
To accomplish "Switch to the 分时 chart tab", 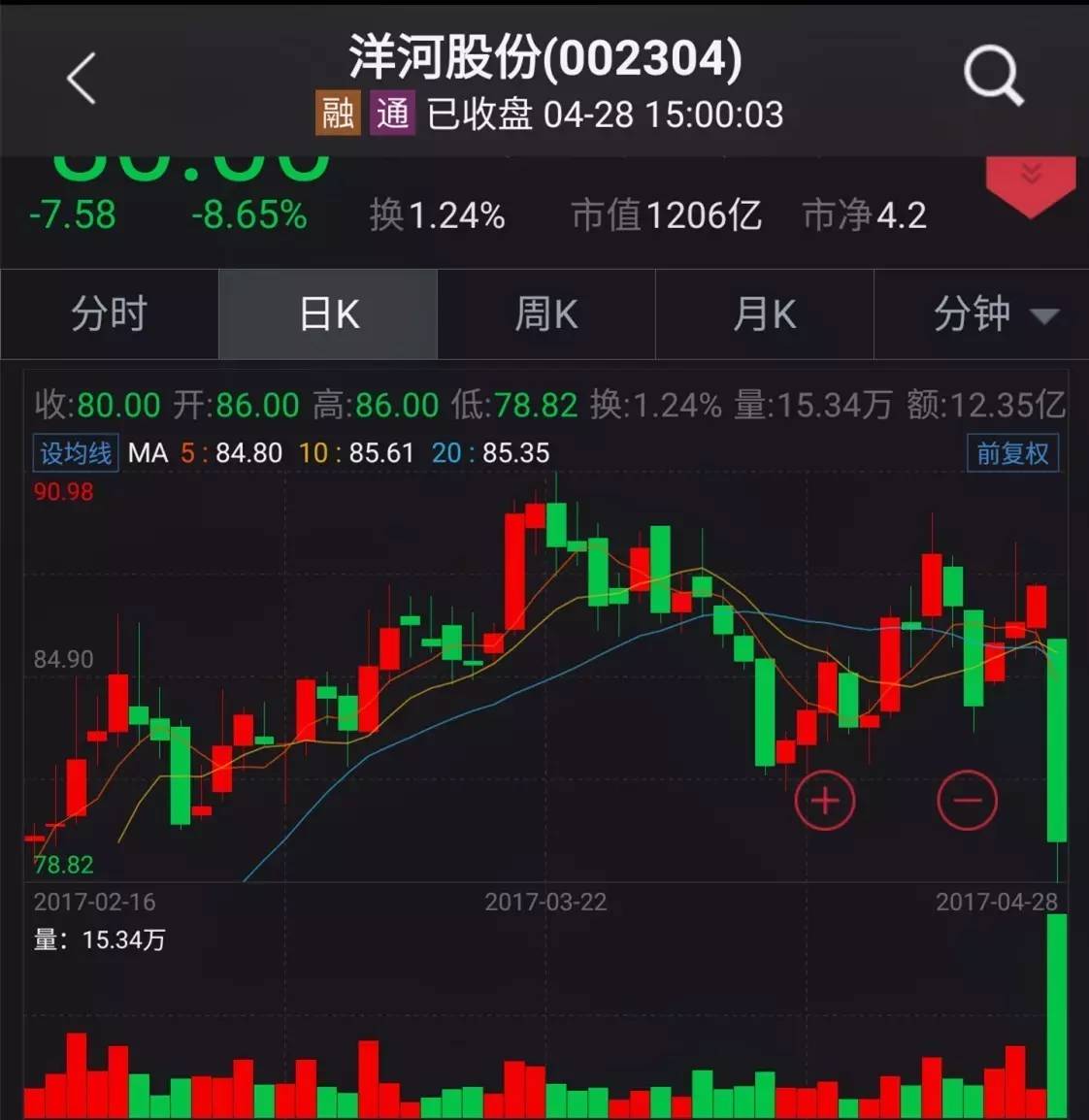I will [x=110, y=314].
